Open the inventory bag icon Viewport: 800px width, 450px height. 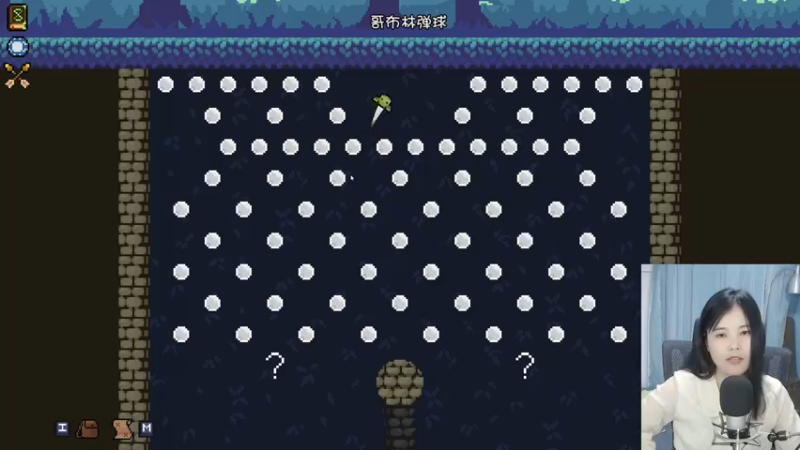(x=88, y=429)
